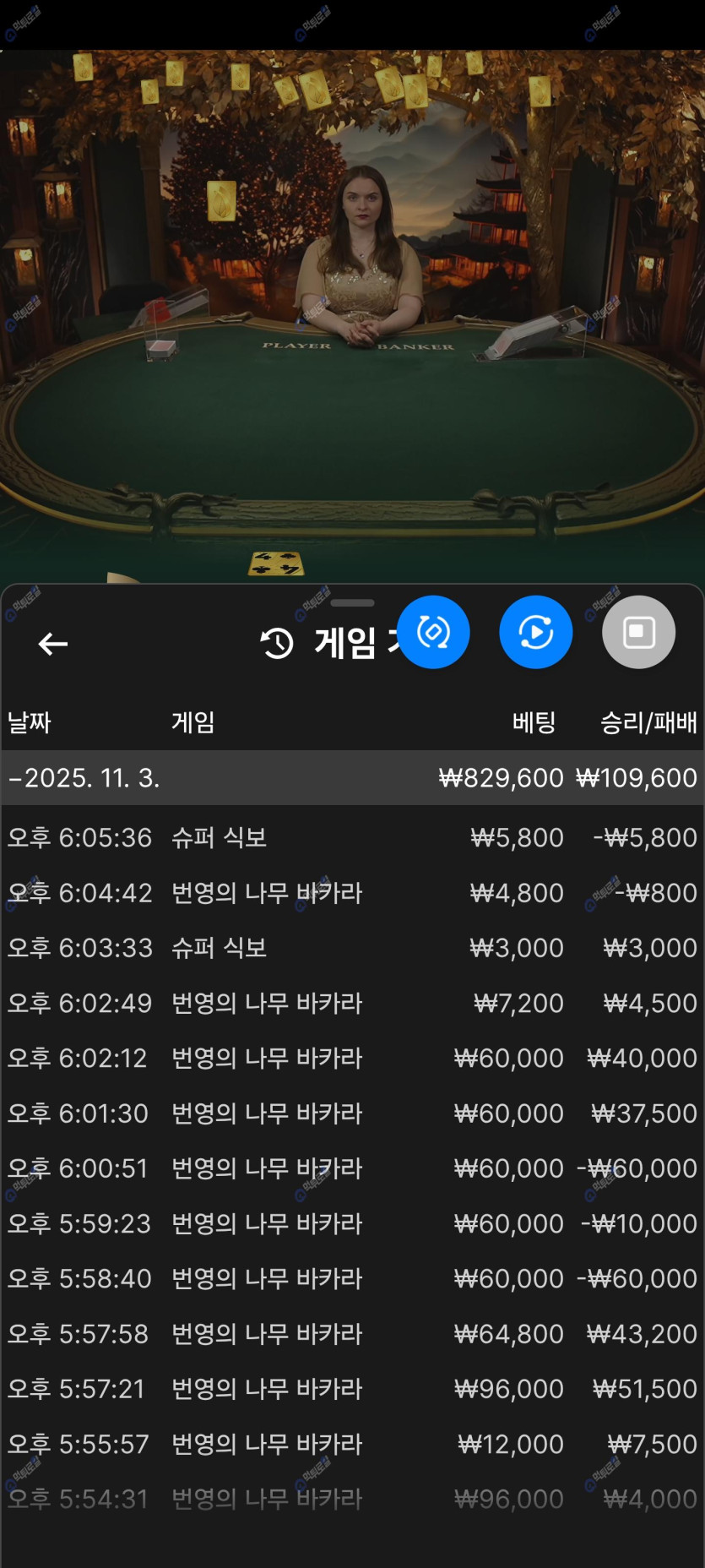Open the 오후 5:55:57 바카라 record
Image resolution: width=705 pixels, height=1568 pixels.
coord(352,1444)
